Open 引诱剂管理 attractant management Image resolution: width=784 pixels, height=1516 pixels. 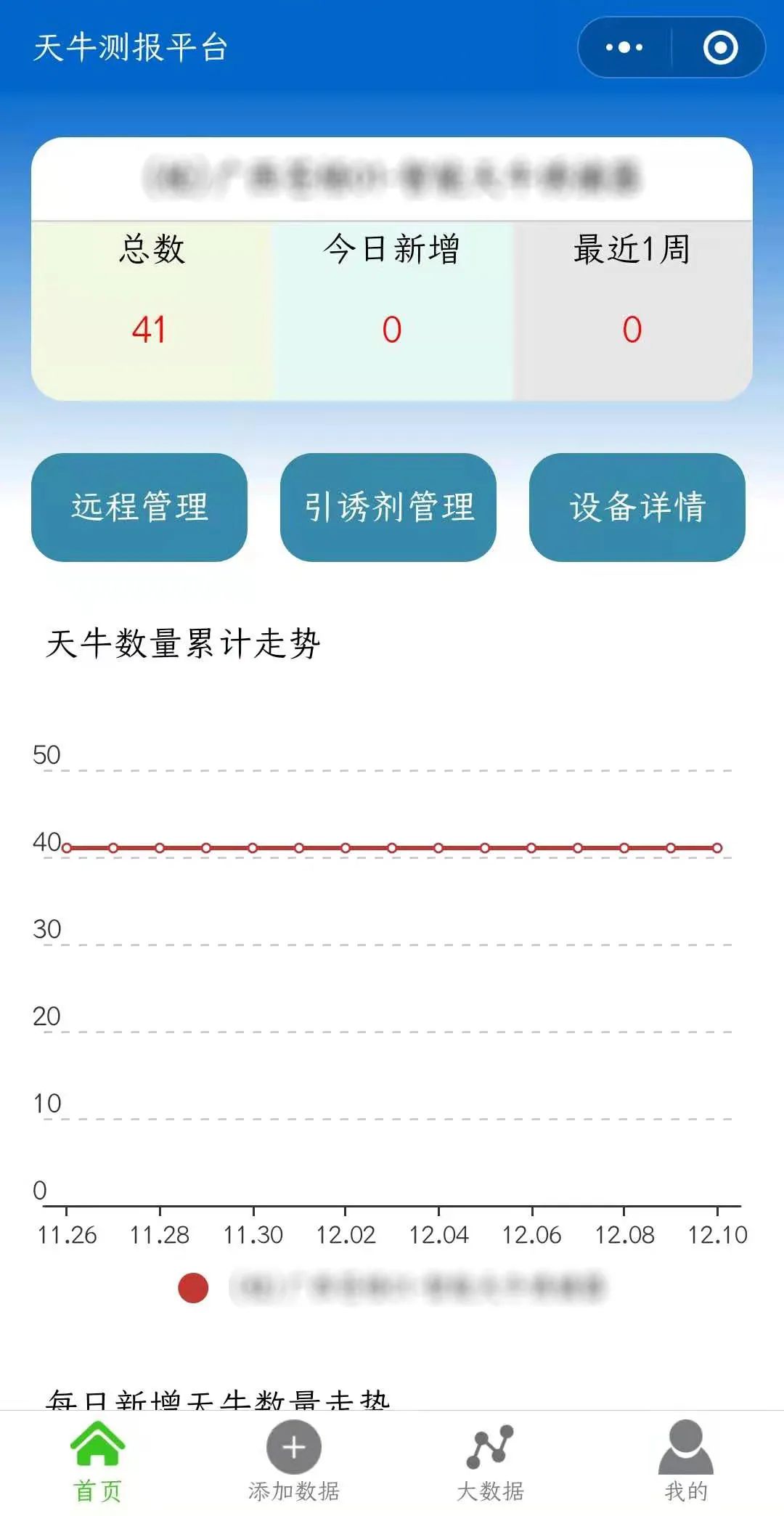[388, 507]
